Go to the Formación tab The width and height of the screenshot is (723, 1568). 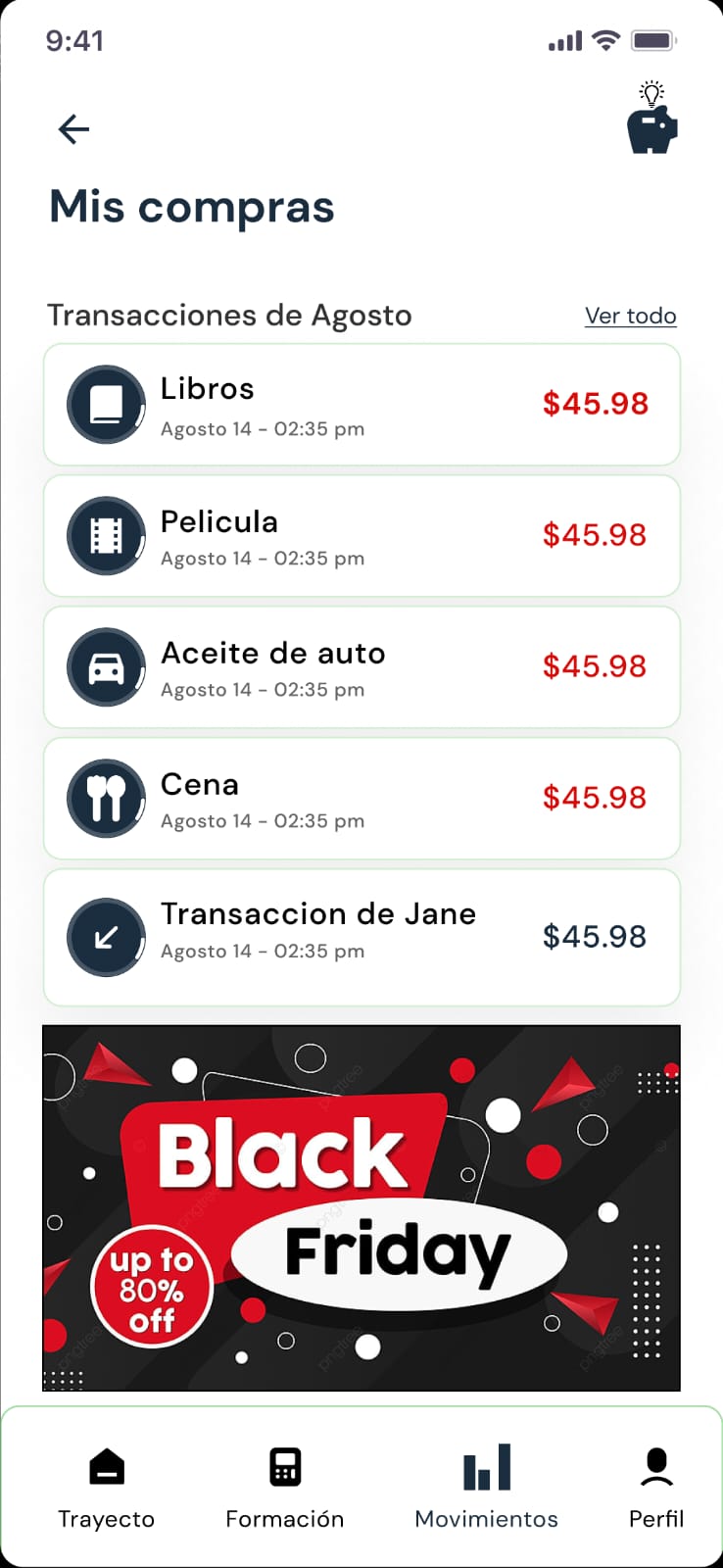pos(285,1488)
